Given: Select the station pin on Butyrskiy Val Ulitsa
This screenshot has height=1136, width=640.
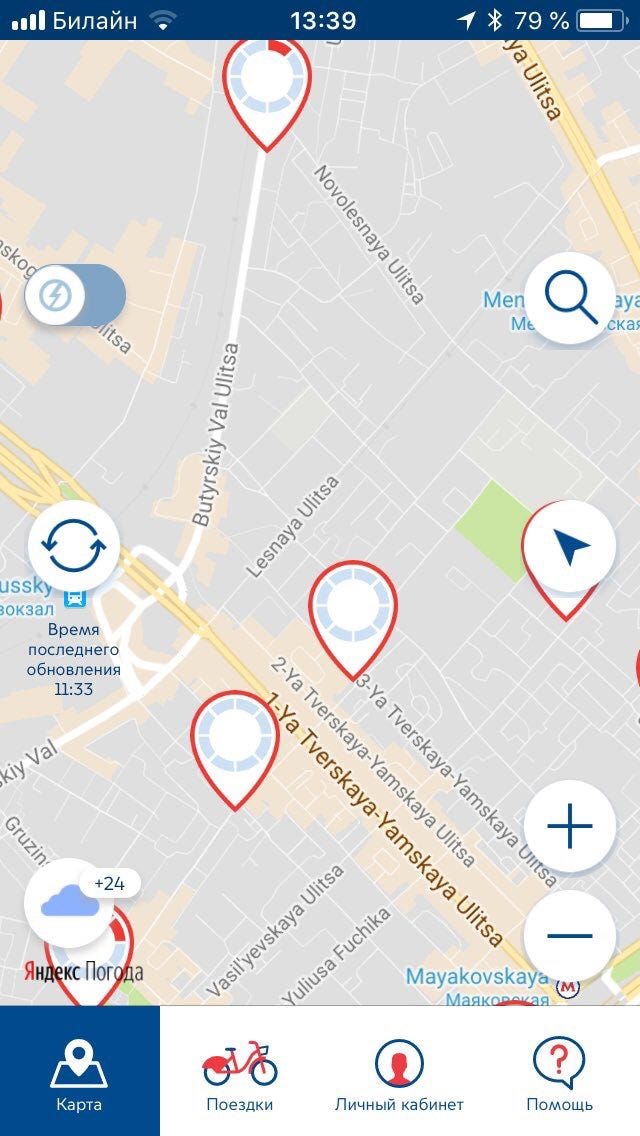Looking at the screenshot, I should pos(267,86).
